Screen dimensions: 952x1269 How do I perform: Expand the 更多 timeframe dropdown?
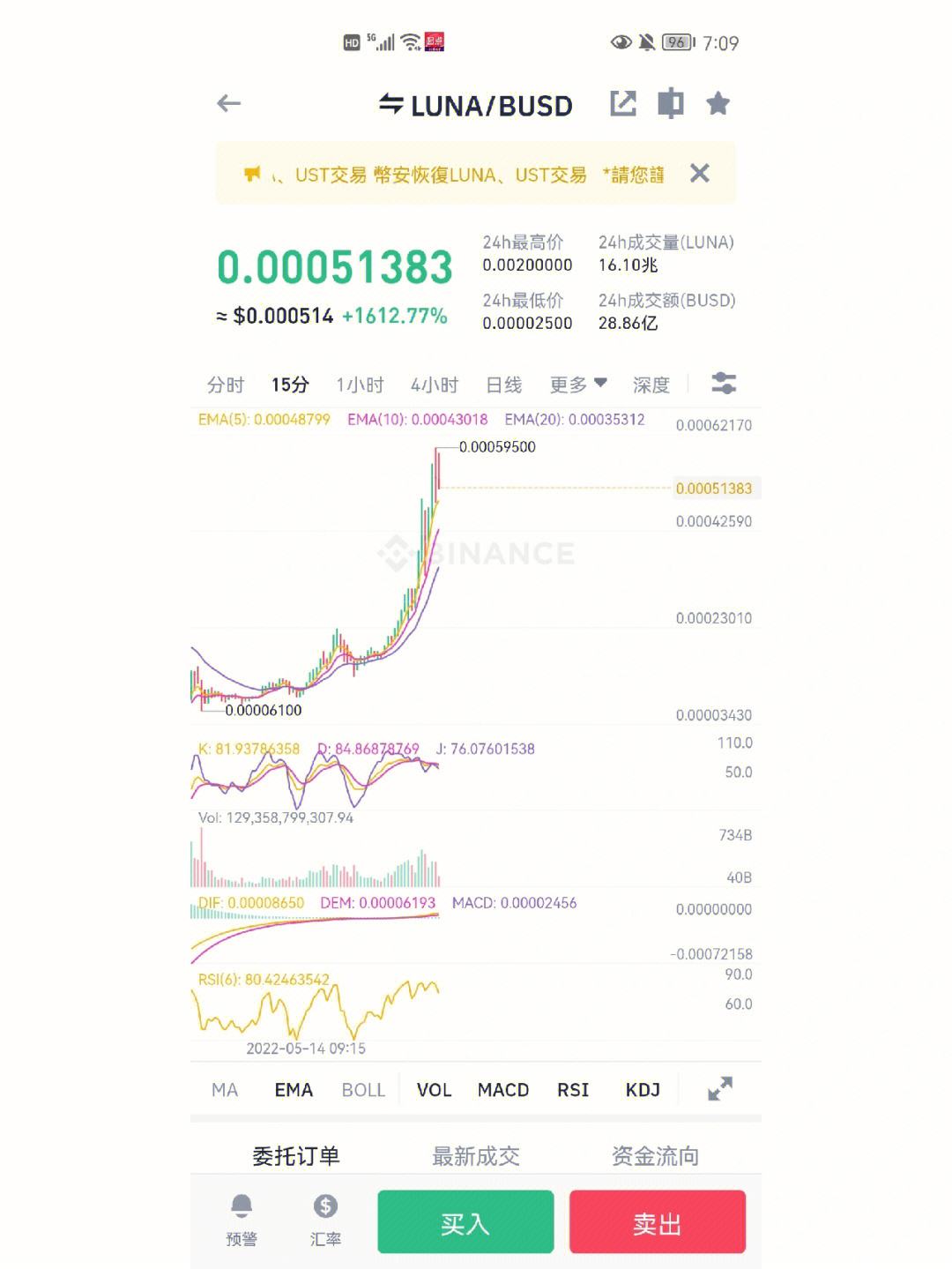coord(578,385)
